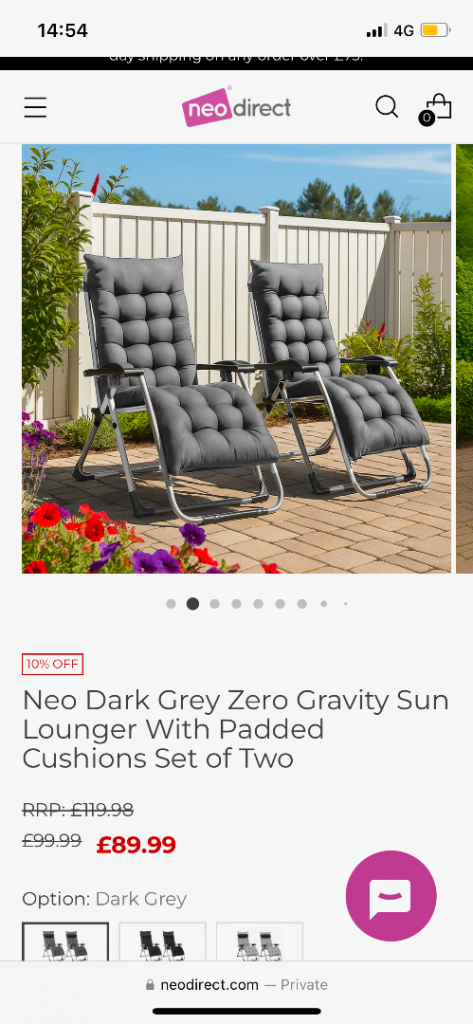Pick the light grey lounger option swatch
Viewport: 473px width, 1024px height.
pyautogui.click(x=259, y=941)
